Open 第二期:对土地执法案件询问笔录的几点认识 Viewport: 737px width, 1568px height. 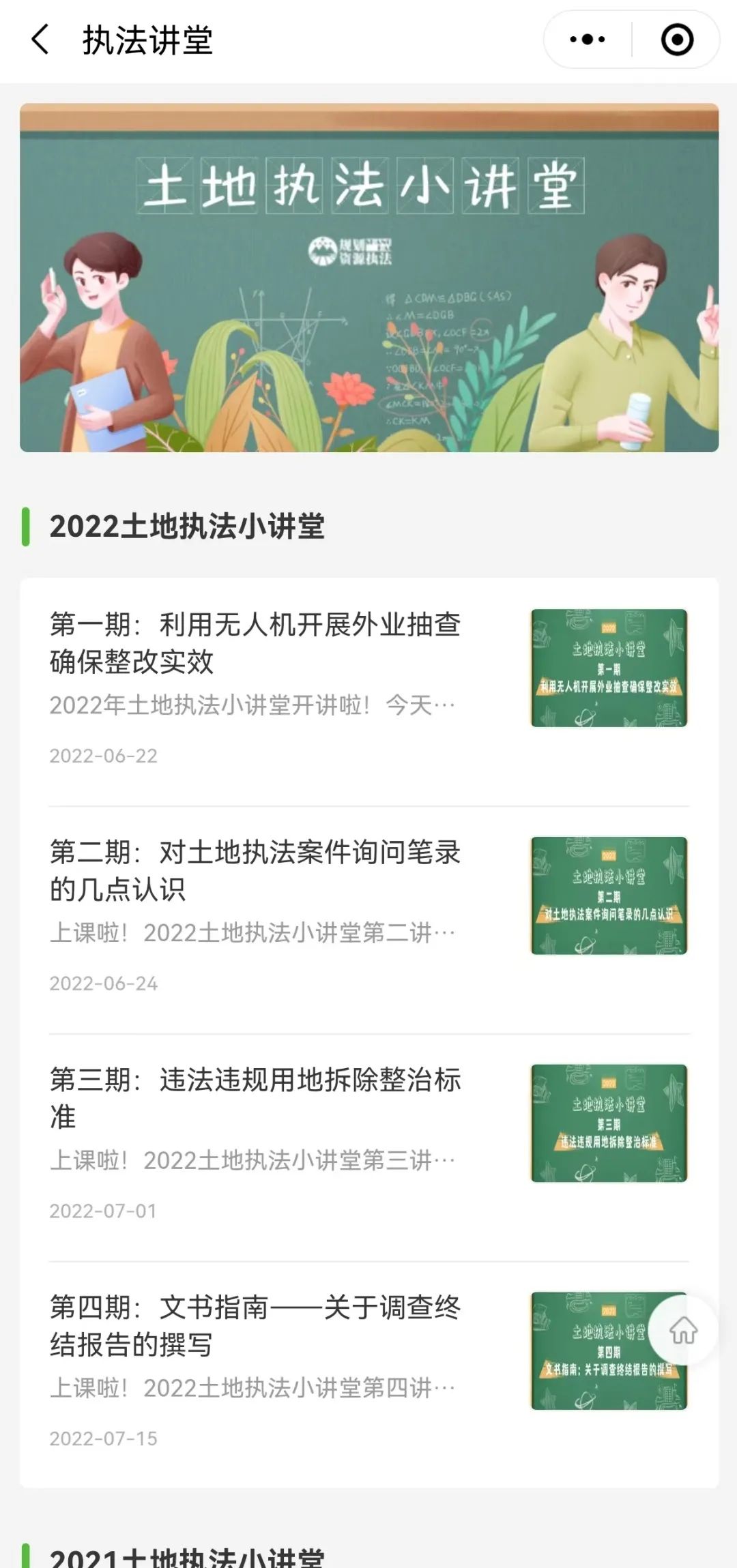(x=255, y=871)
